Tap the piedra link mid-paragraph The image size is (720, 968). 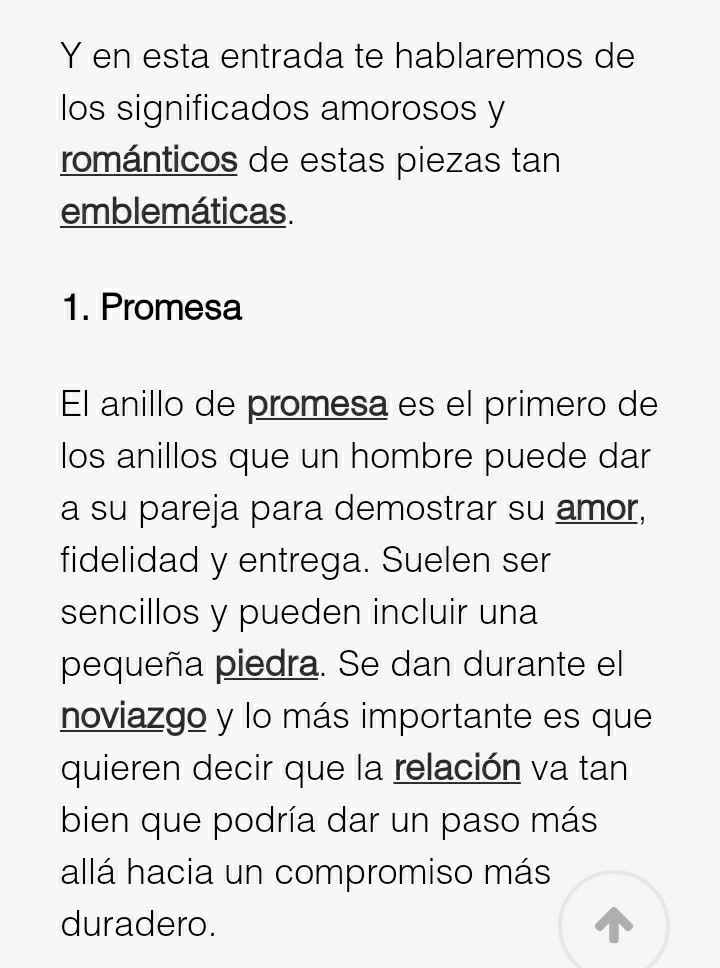point(265,663)
